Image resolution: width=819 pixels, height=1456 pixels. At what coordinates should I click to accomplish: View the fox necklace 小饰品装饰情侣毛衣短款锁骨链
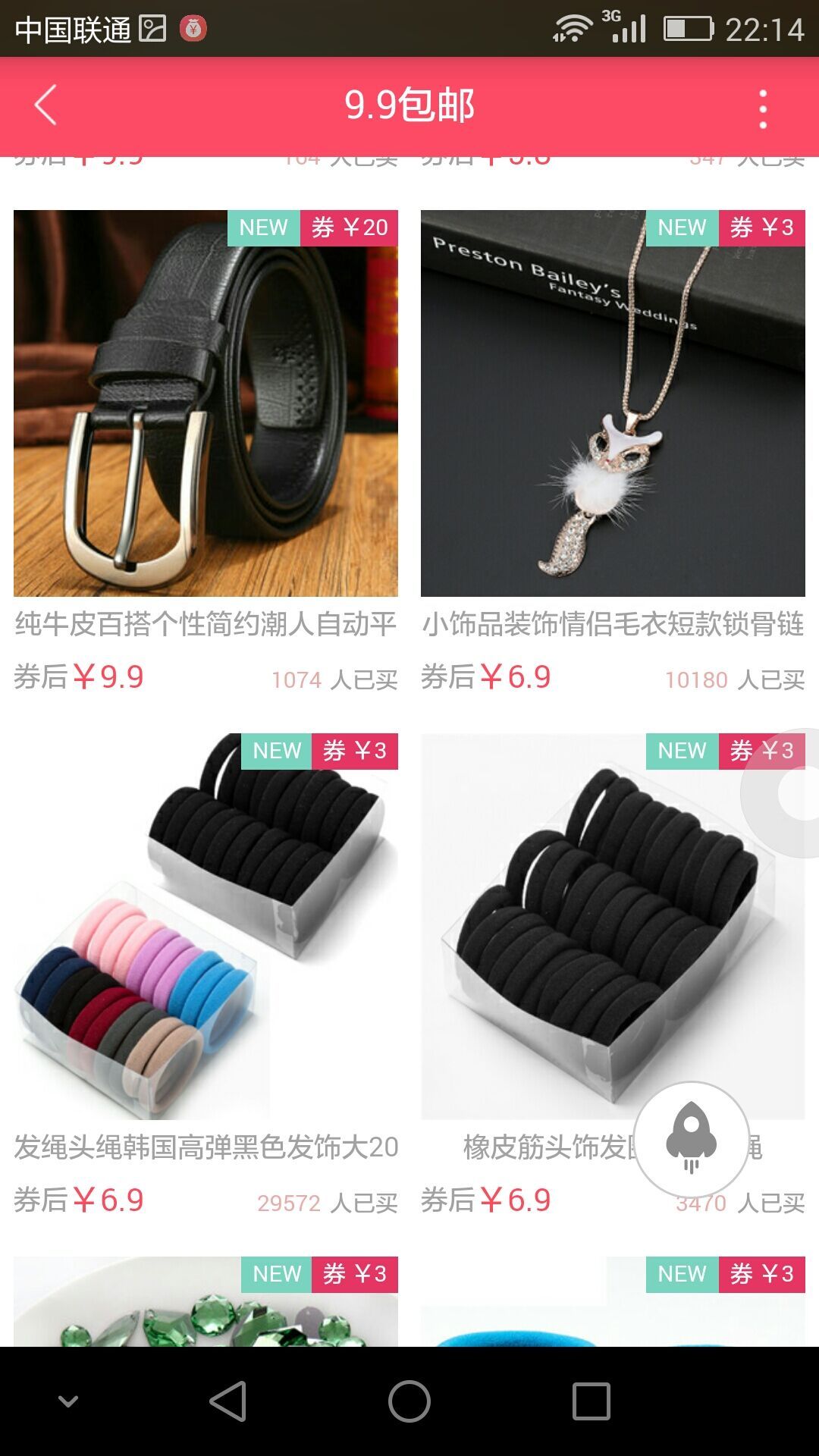point(613,403)
